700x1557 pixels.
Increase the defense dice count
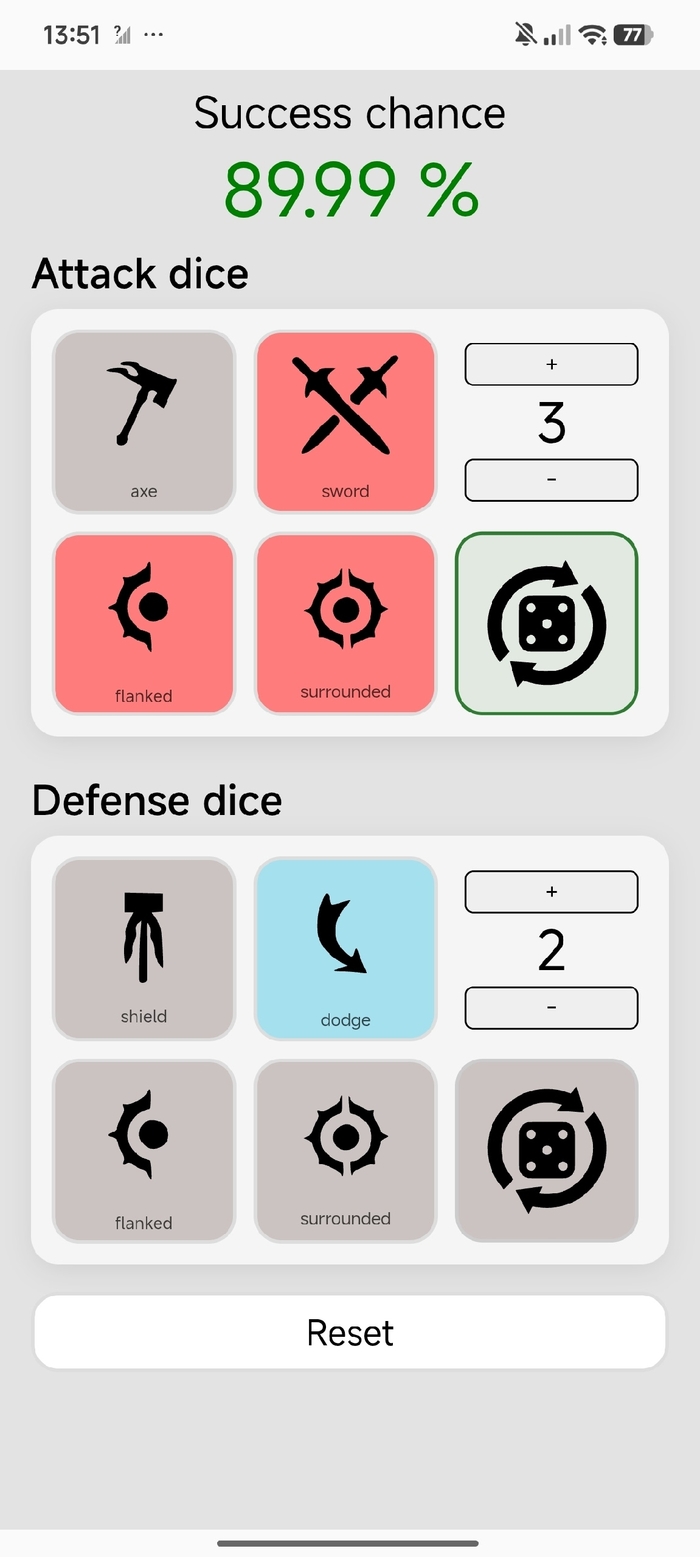[x=551, y=892]
